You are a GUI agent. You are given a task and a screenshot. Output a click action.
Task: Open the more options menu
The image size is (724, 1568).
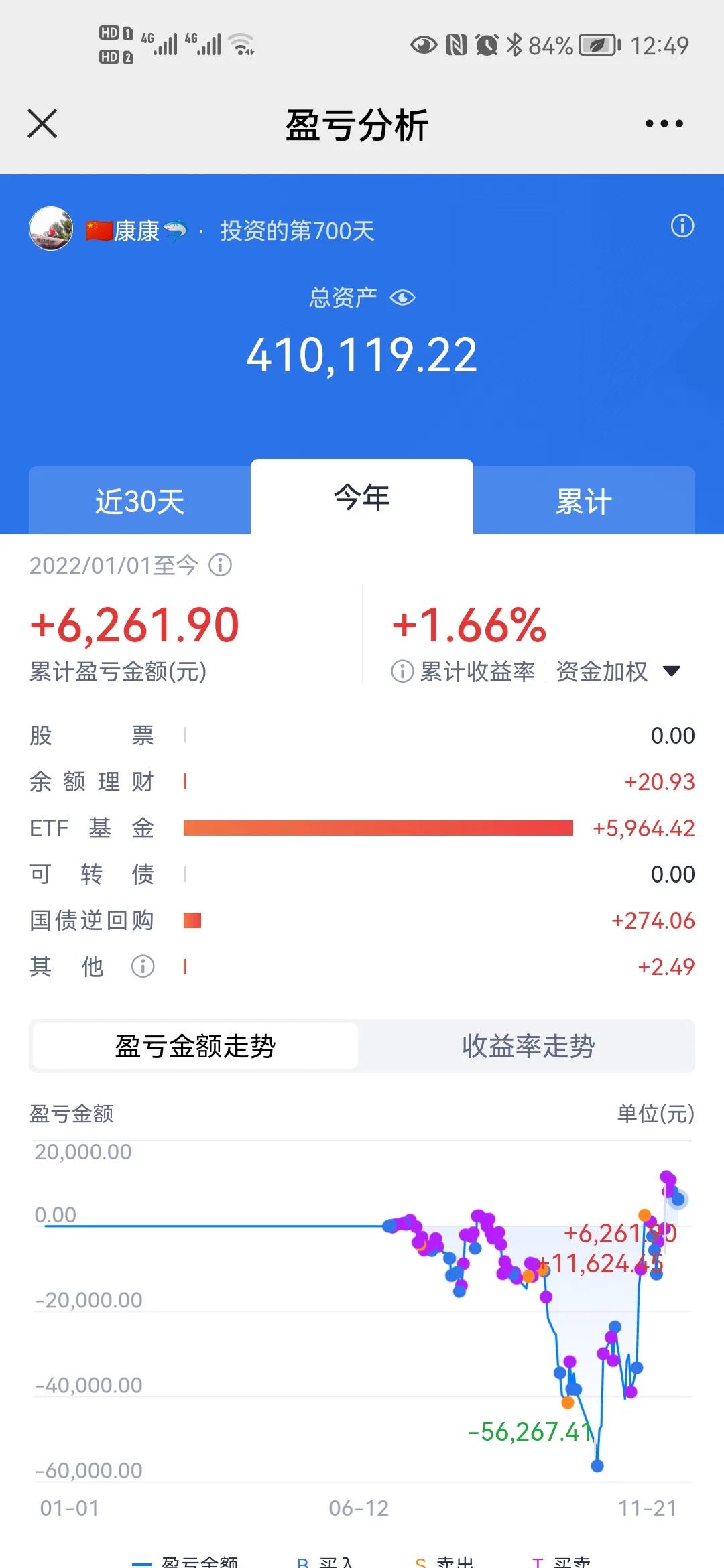[663, 123]
